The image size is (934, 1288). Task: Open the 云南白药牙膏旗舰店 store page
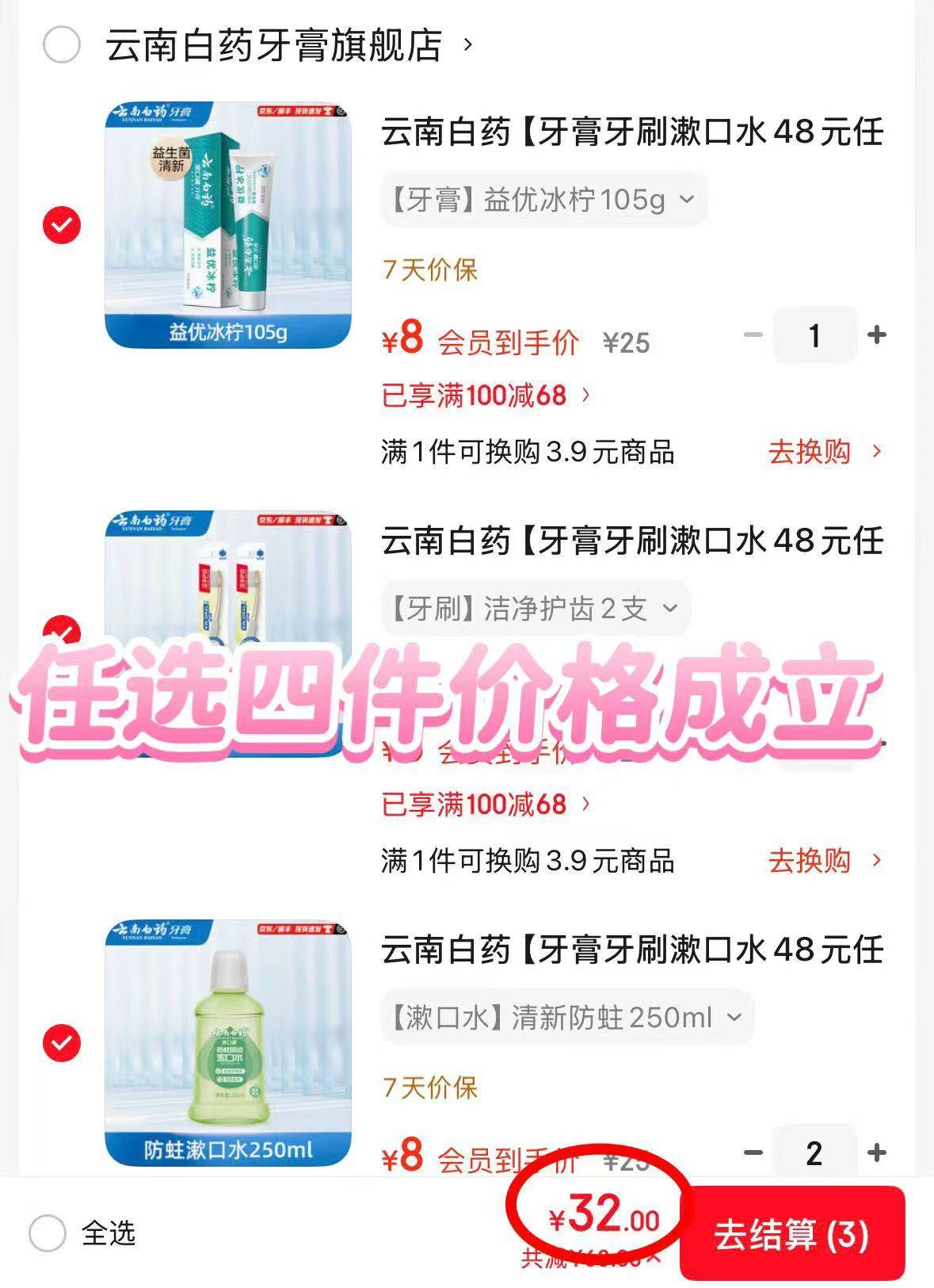(273, 45)
